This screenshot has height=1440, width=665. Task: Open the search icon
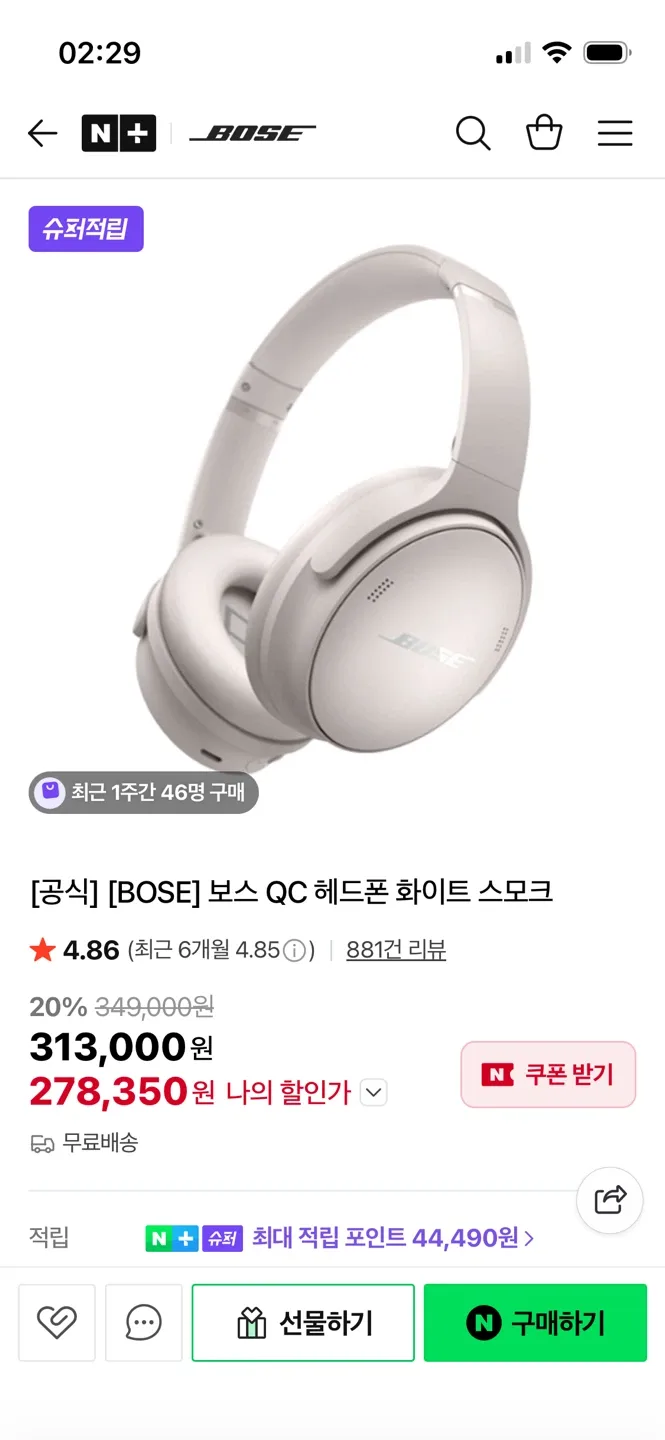pos(472,133)
